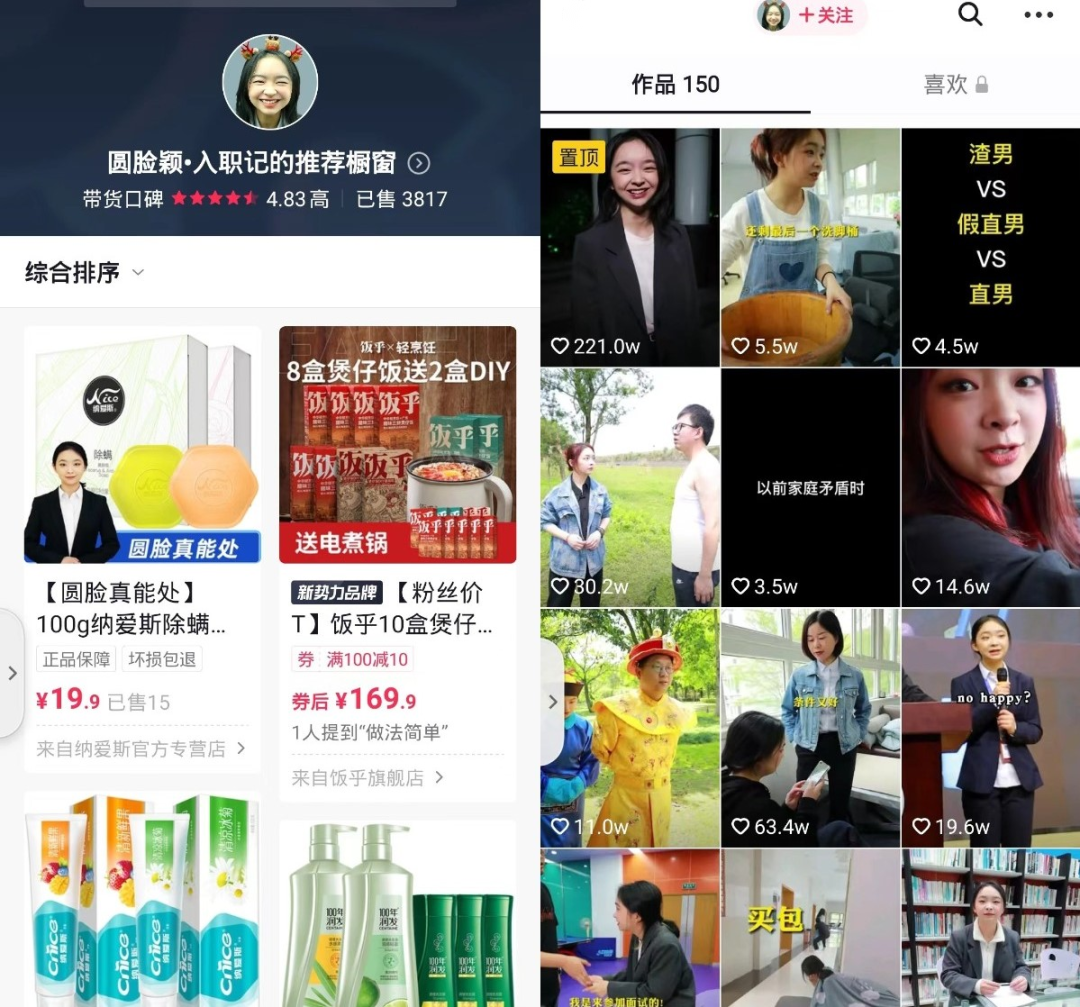
Task: Open the Crice toothpaste product card
Action: [142, 898]
